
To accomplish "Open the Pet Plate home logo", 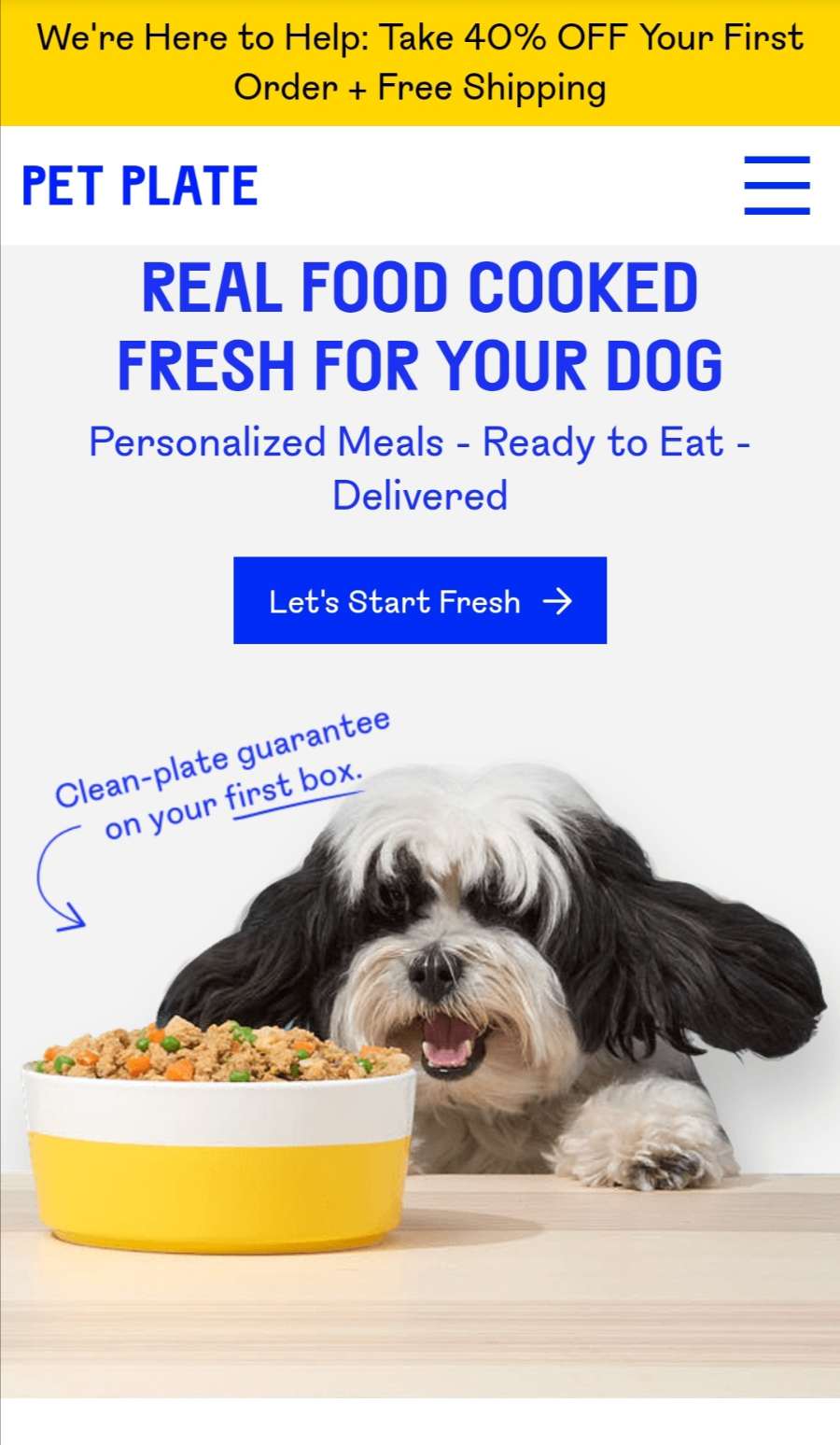I will (140, 185).
